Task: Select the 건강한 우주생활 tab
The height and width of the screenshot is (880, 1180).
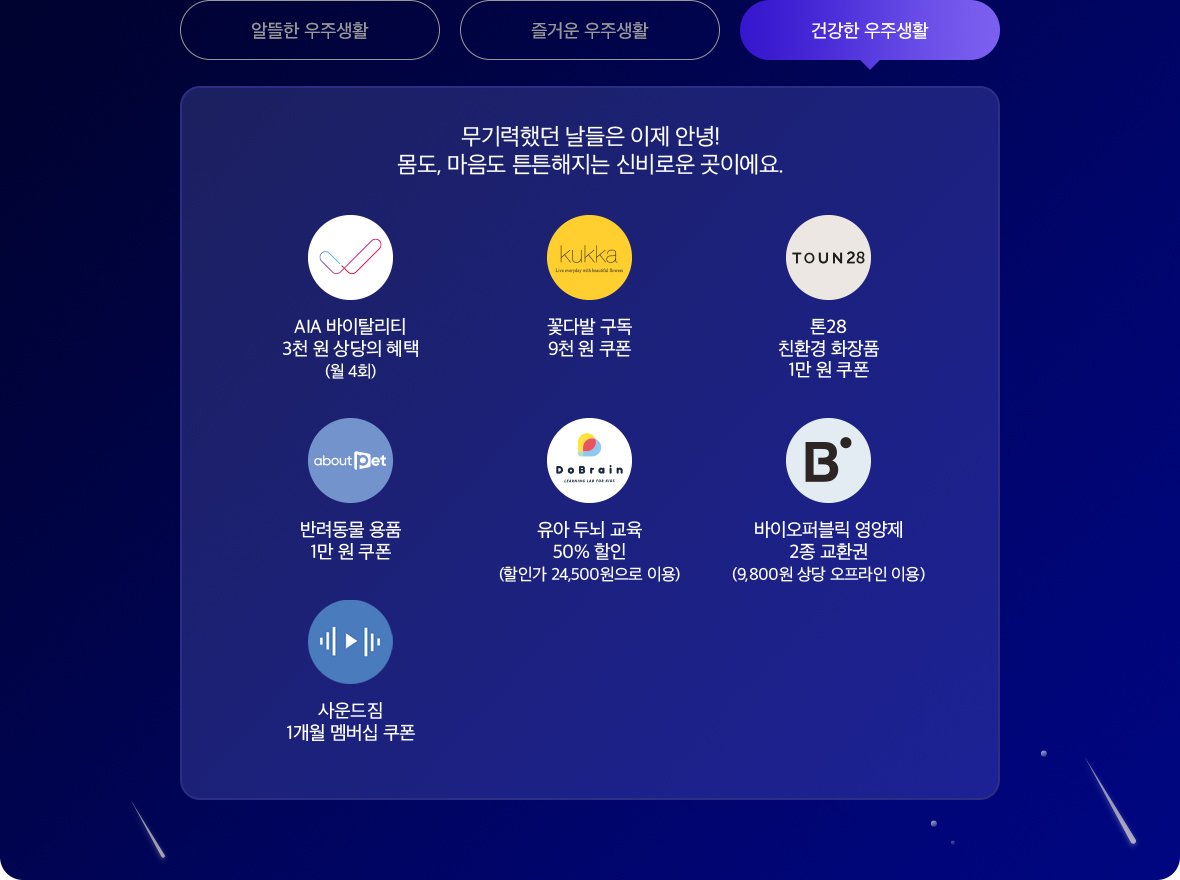Action: (x=870, y=30)
